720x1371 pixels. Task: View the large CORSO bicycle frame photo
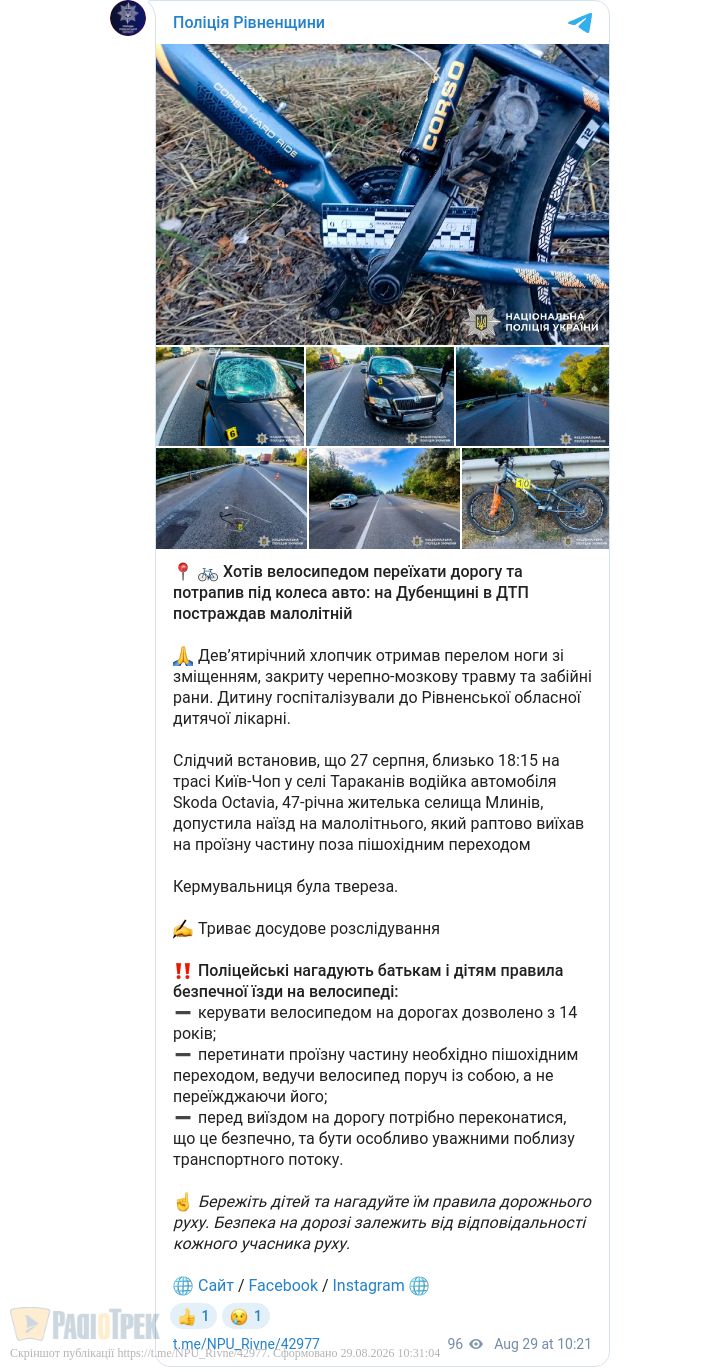point(382,194)
